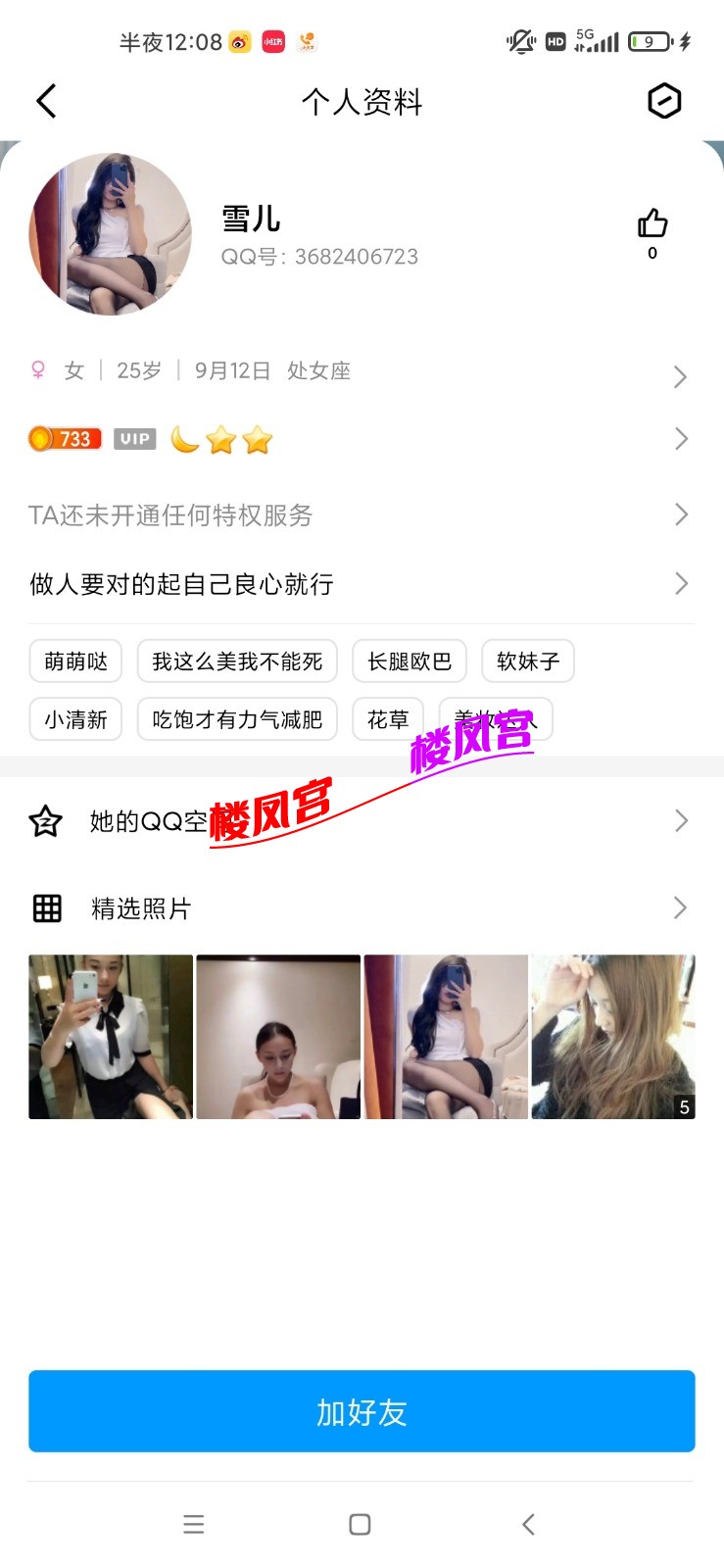Expand the 精选照片 section chevron
Image resolution: width=724 pixels, height=1568 pixels.
681,908
